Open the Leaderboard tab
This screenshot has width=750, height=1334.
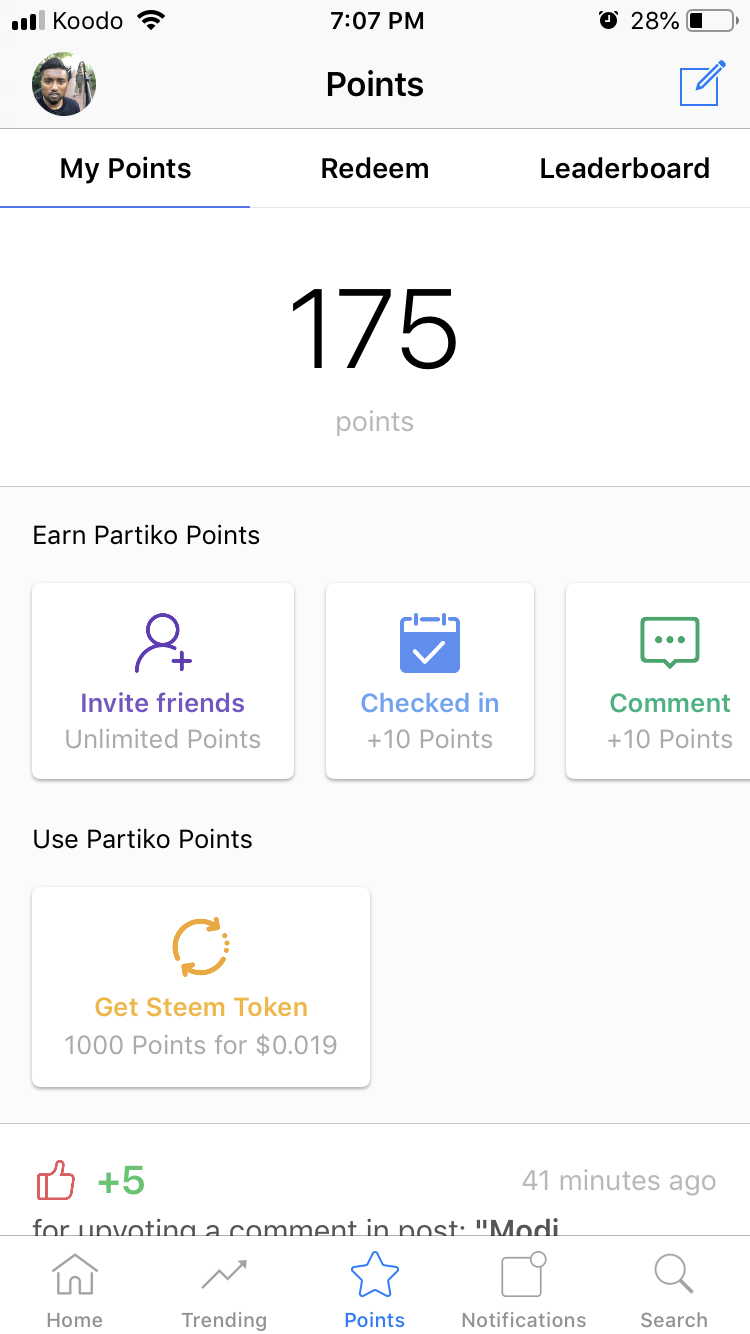coord(624,168)
